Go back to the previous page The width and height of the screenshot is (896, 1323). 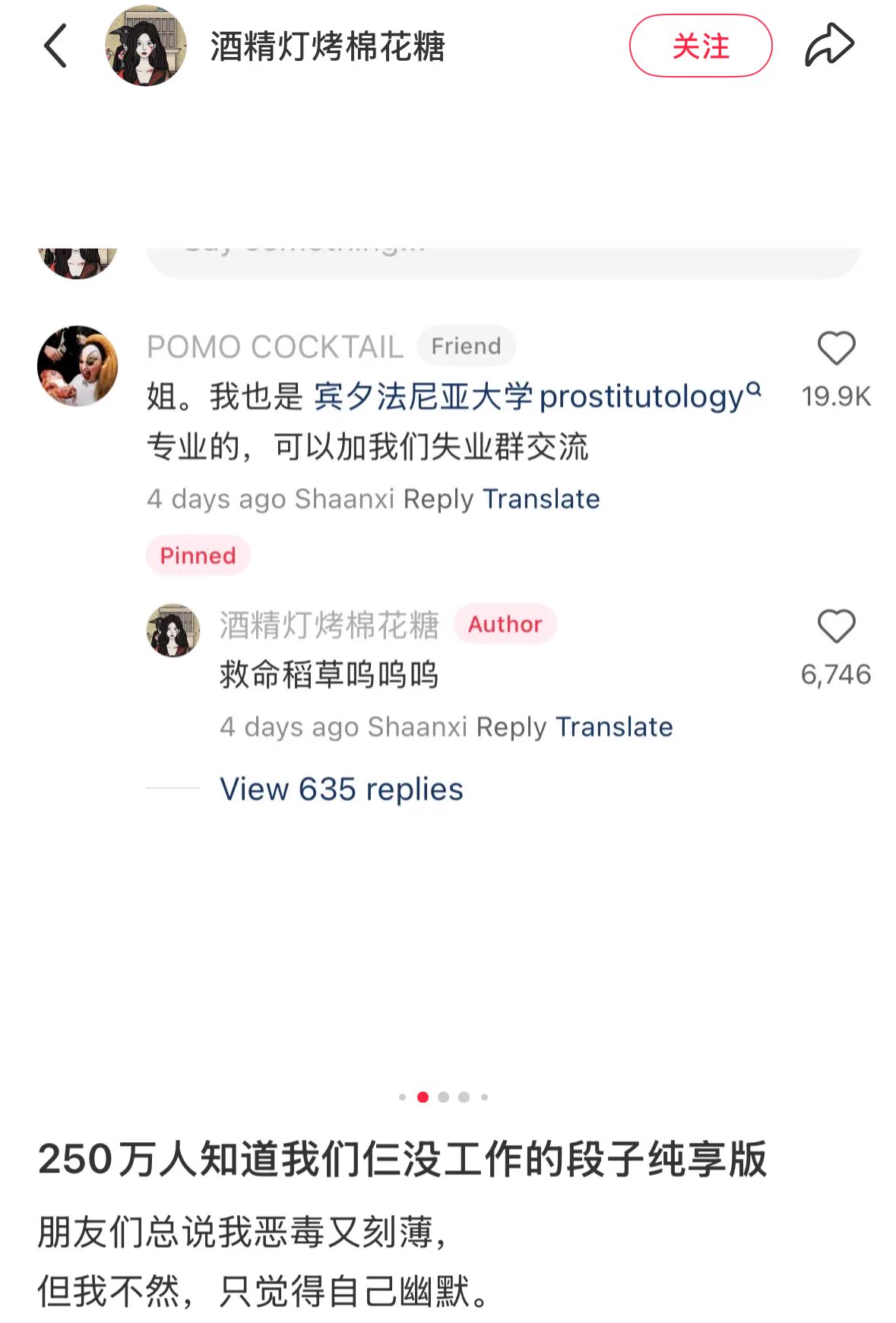click(55, 46)
